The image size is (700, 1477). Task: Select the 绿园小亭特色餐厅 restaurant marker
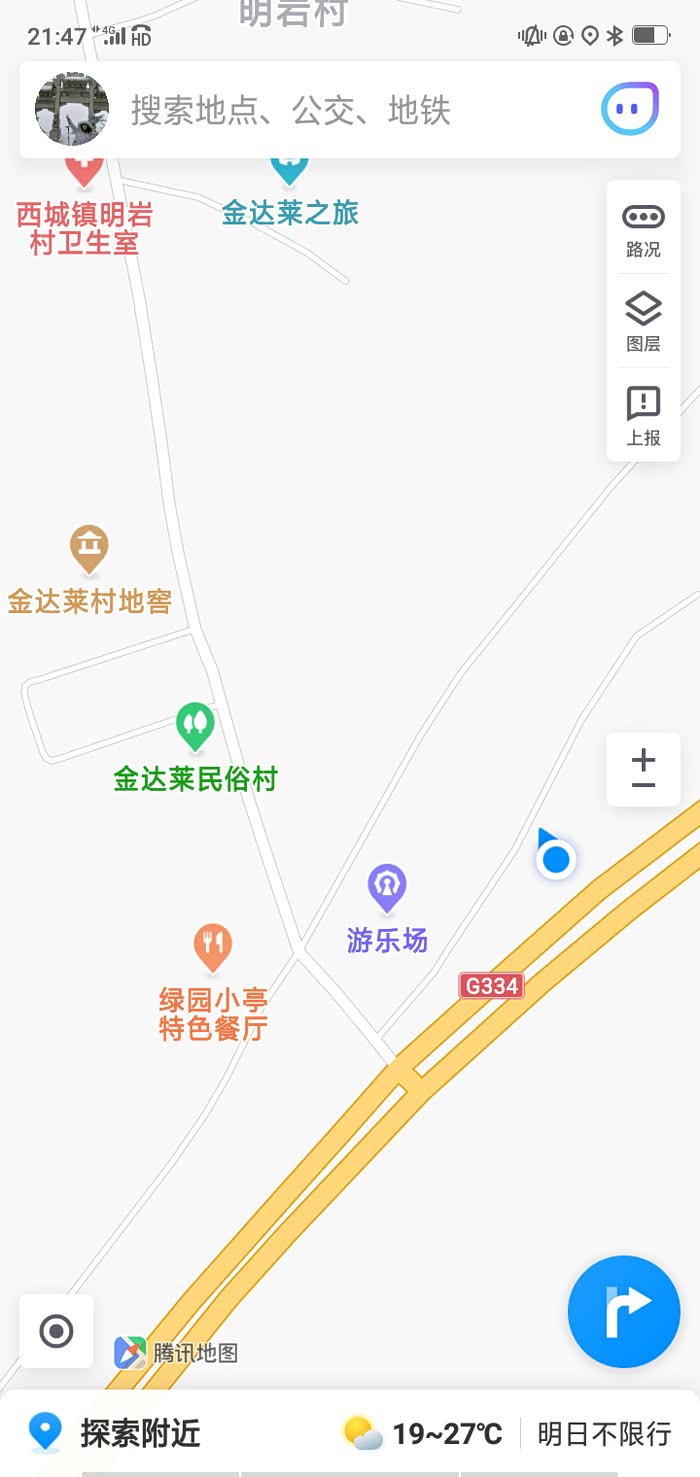point(213,947)
